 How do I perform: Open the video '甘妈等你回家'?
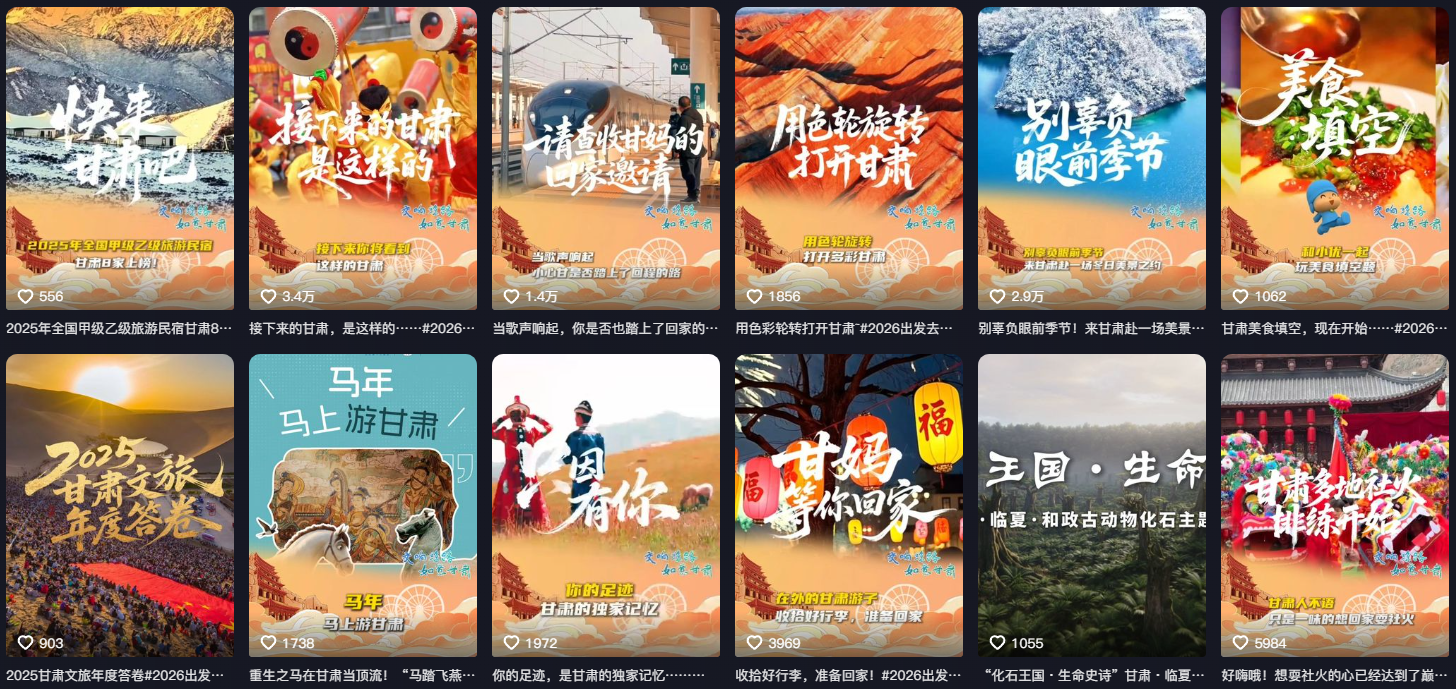849,505
